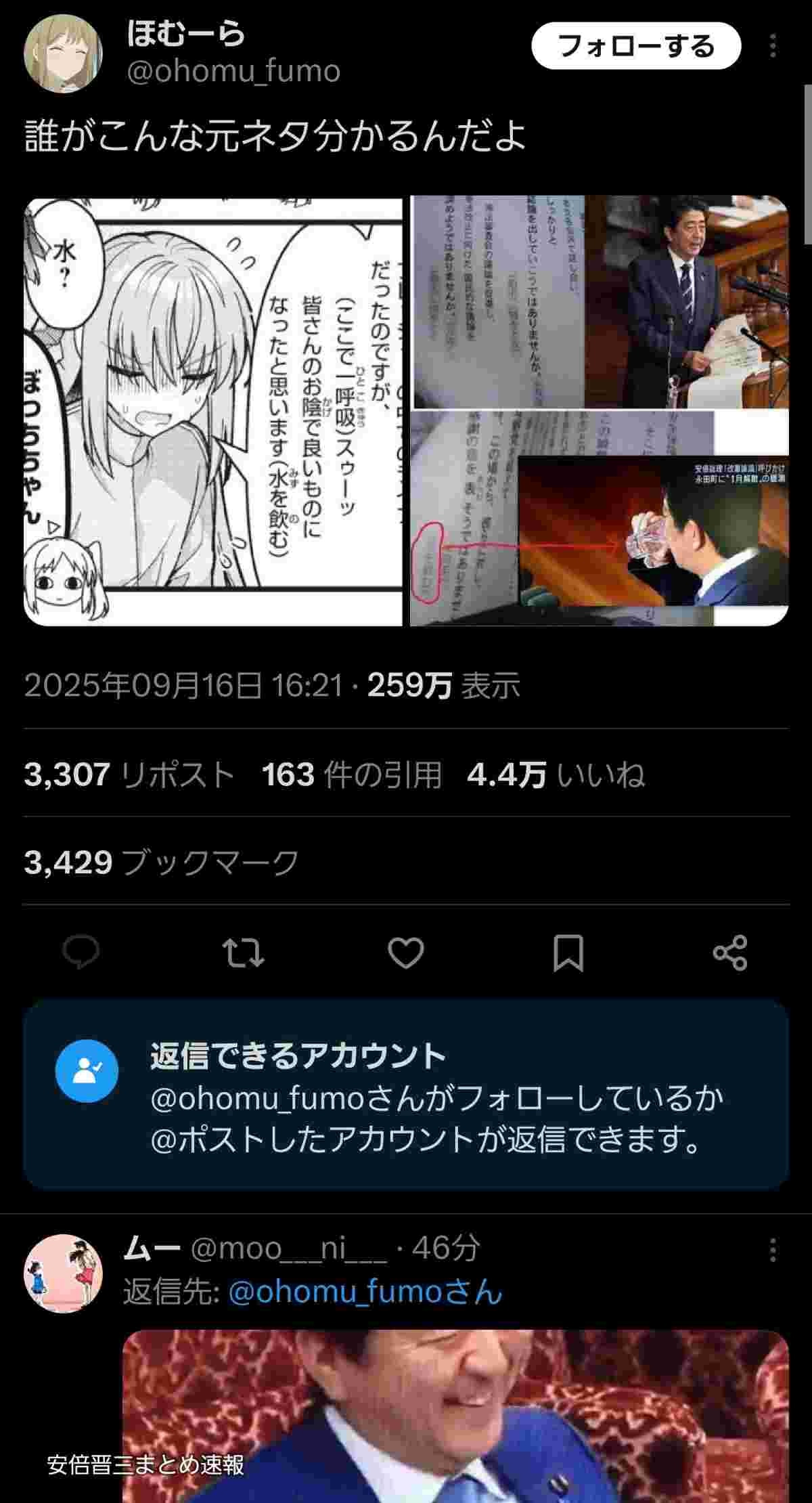Open the image in ムー's reply
The image size is (812, 1503).
pyautogui.click(x=455, y=1416)
